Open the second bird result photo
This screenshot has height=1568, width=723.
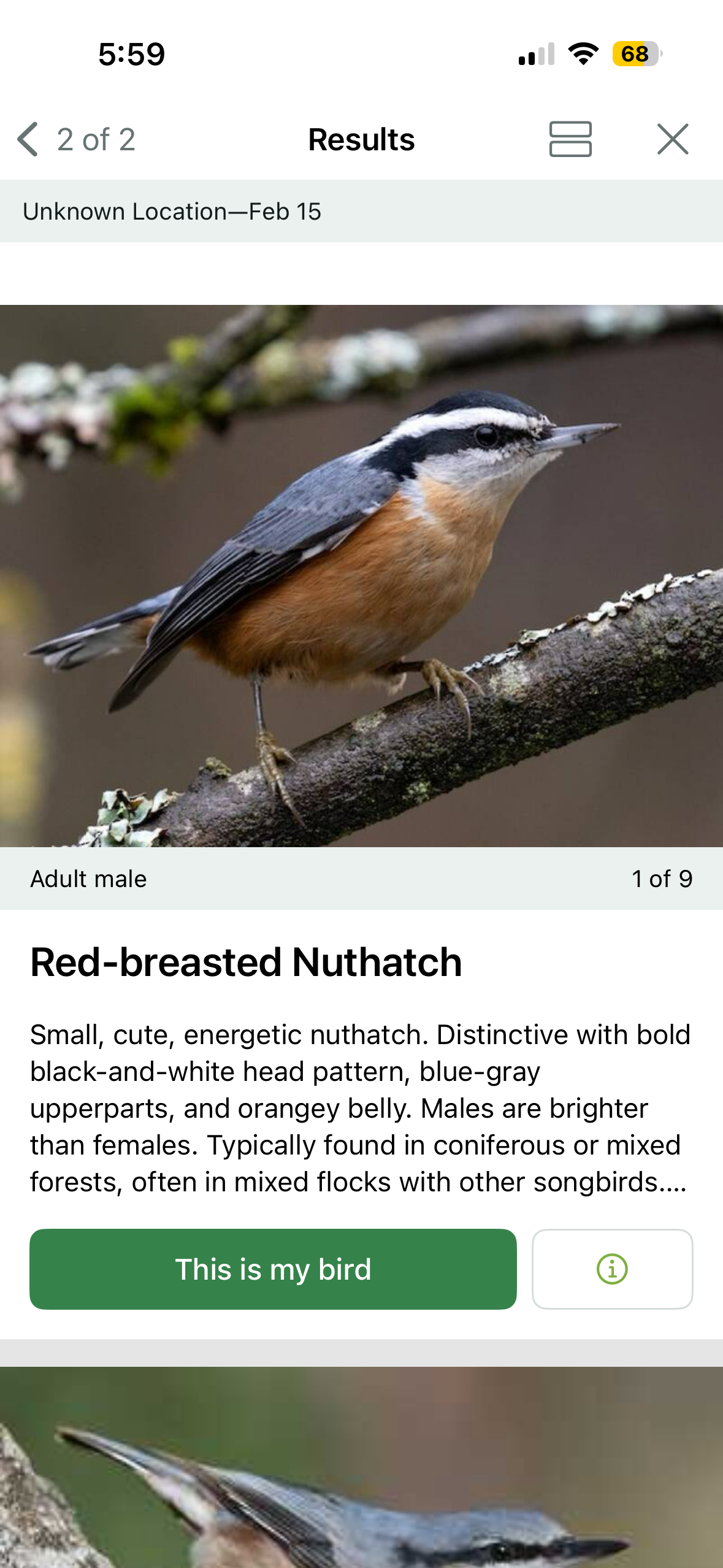(361, 1472)
